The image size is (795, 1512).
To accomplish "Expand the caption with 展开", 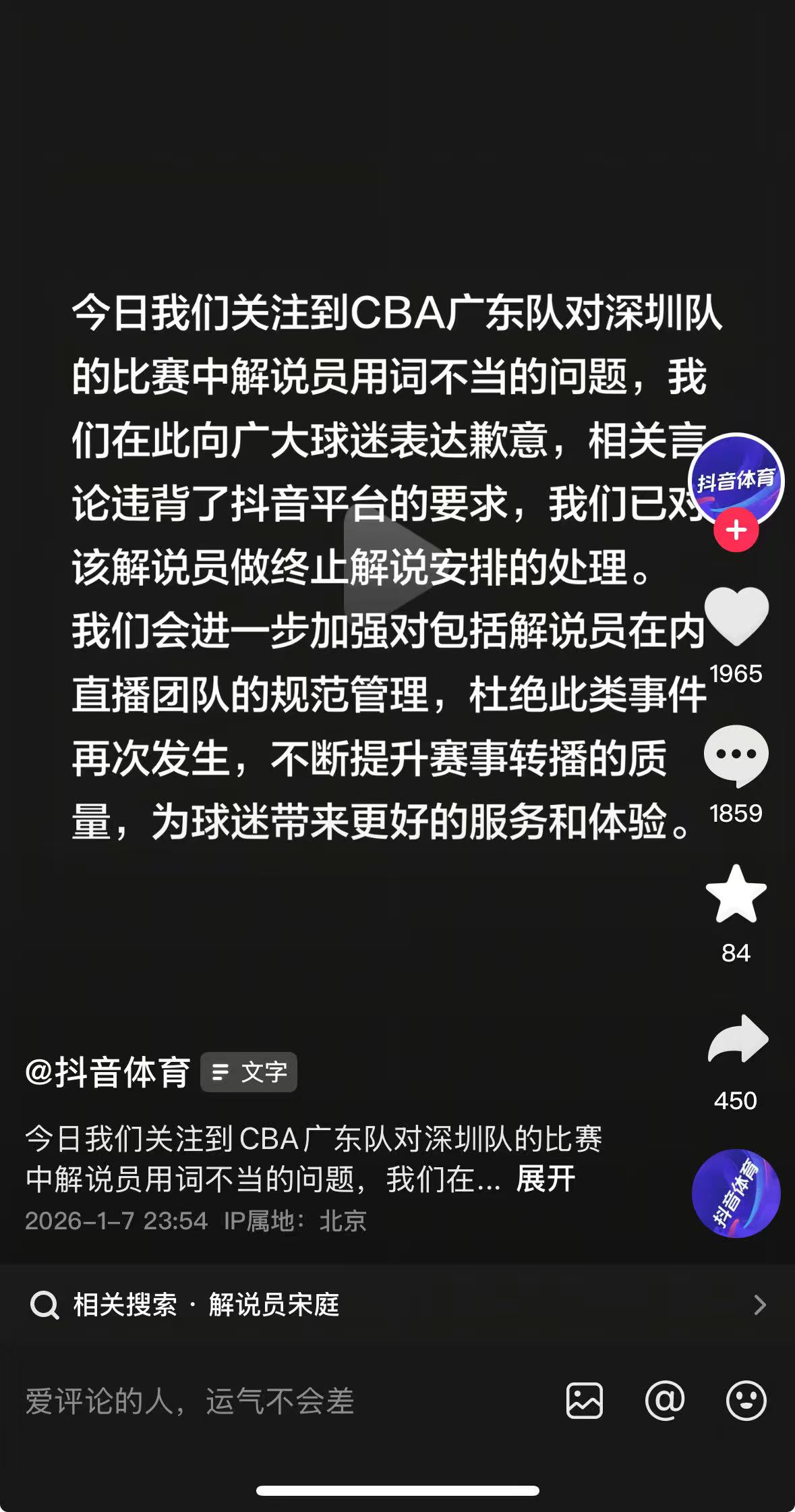I will coord(545,1179).
